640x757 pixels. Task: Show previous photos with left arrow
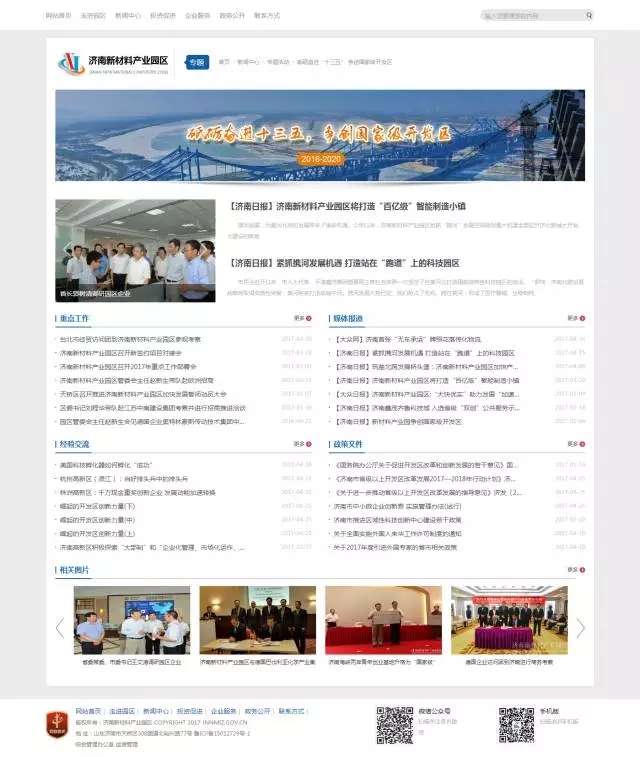pos(60,628)
